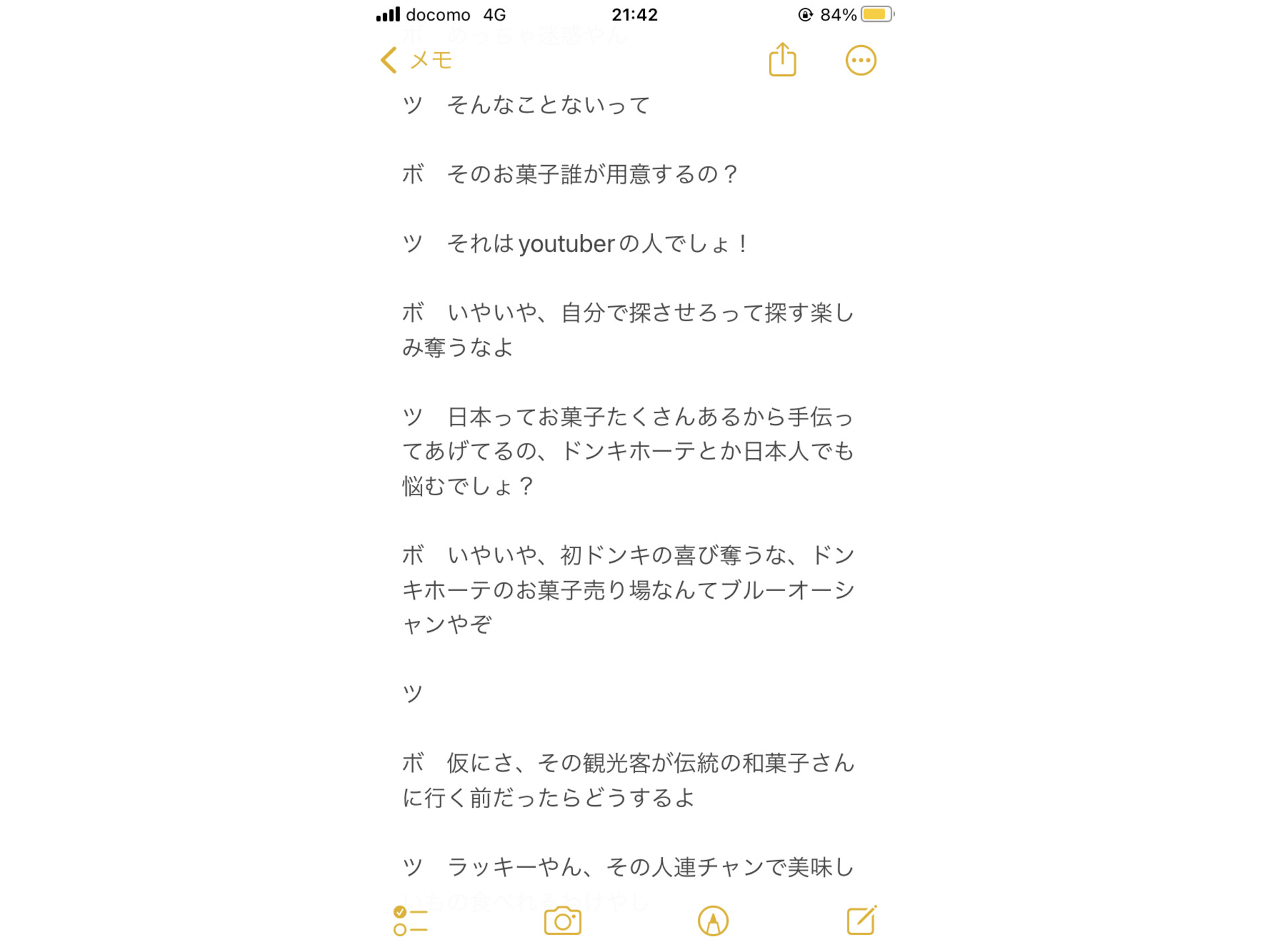Add a checklist to the note
The image size is (1270, 952).
[x=410, y=921]
